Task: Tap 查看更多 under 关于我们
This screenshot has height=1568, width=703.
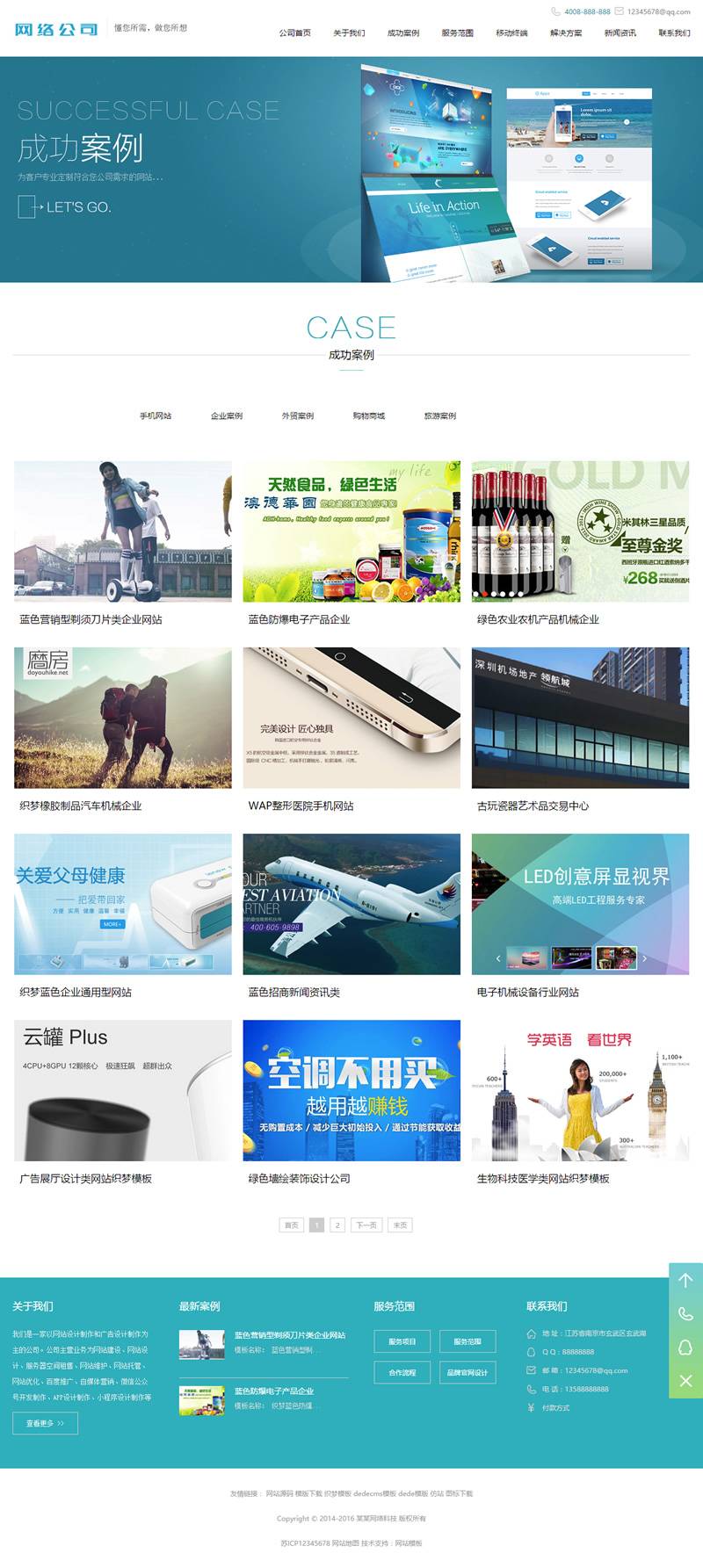Action: point(45,1423)
